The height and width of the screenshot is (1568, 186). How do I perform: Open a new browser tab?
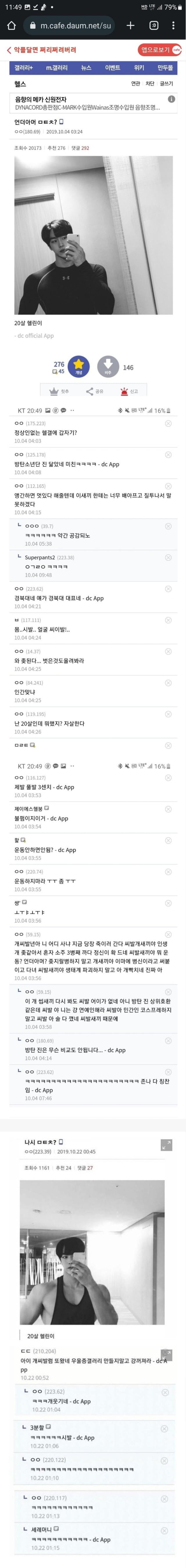tap(130, 26)
